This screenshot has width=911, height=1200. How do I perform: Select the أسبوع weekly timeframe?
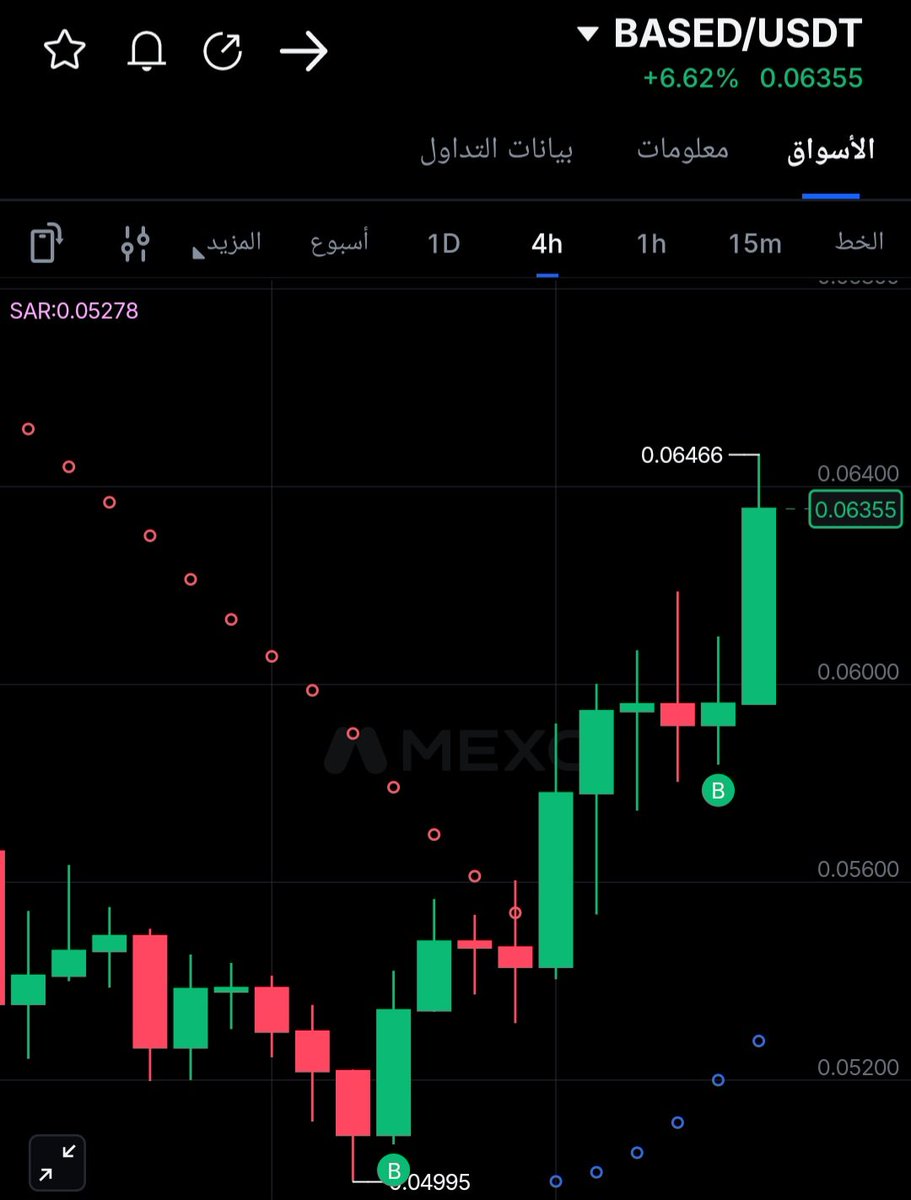click(339, 243)
